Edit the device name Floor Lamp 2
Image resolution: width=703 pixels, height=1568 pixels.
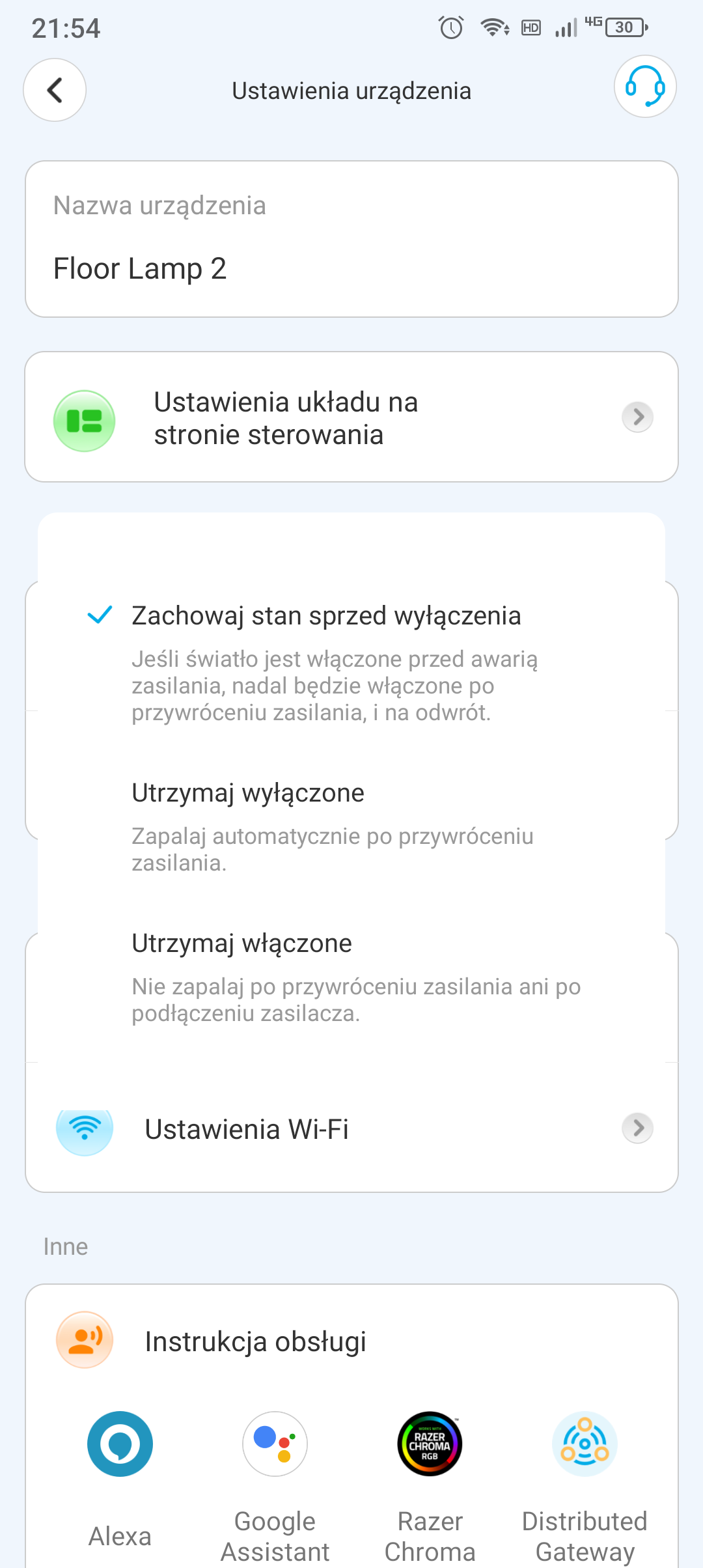point(351,239)
